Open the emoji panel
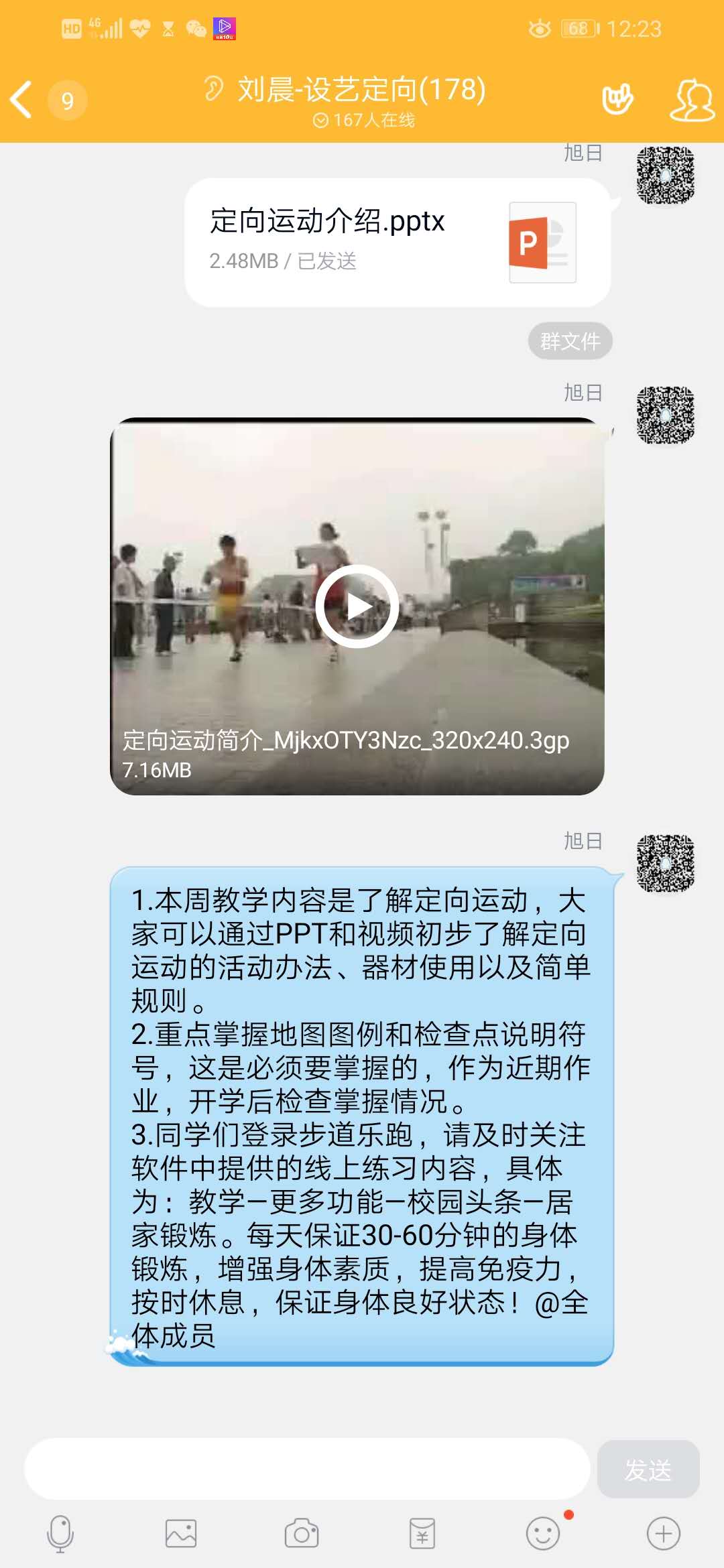The width and height of the screenshot is (724, 1568). [x=543, y=1533]
